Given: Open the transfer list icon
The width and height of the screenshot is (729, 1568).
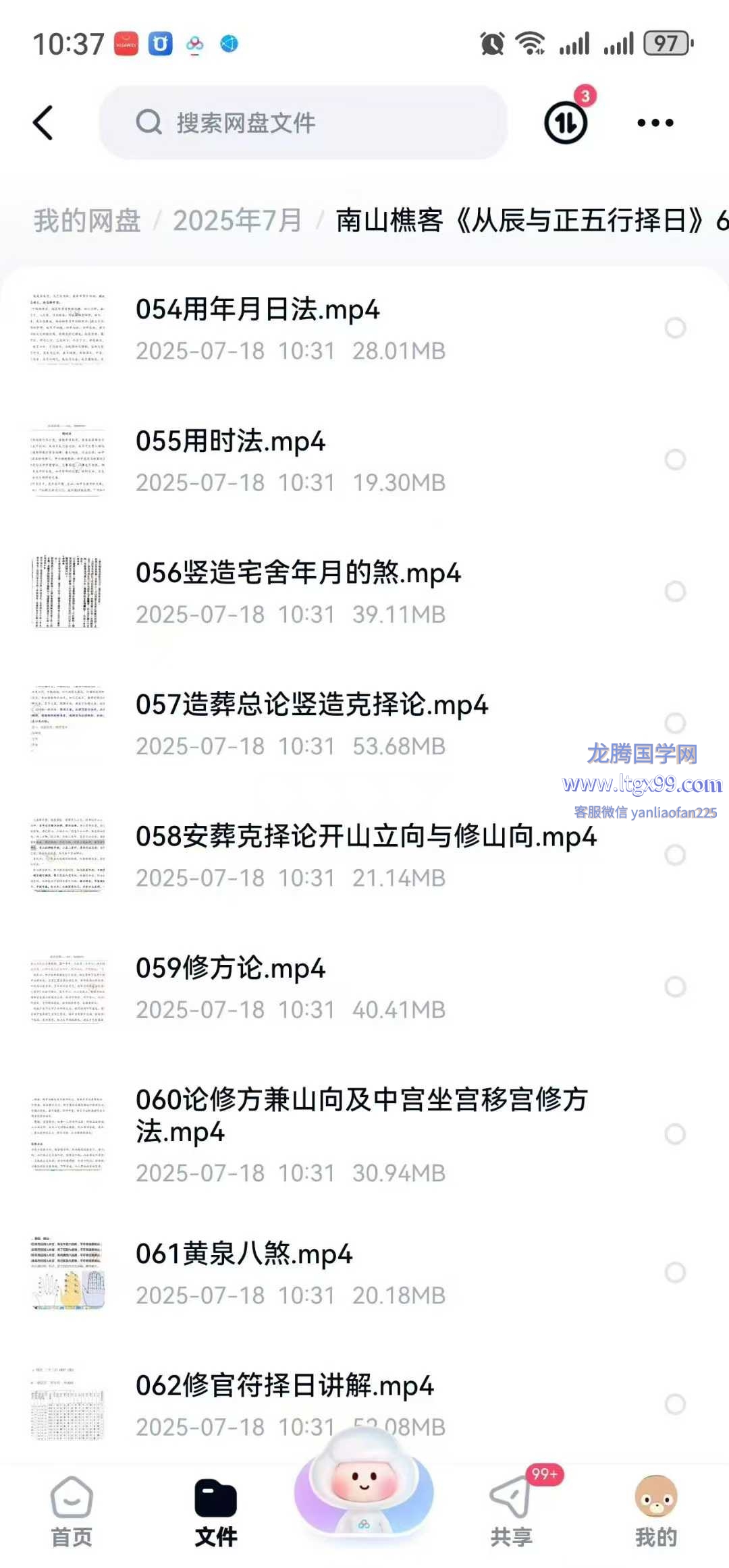Looking at the screenshot, I should coord(566,123).
